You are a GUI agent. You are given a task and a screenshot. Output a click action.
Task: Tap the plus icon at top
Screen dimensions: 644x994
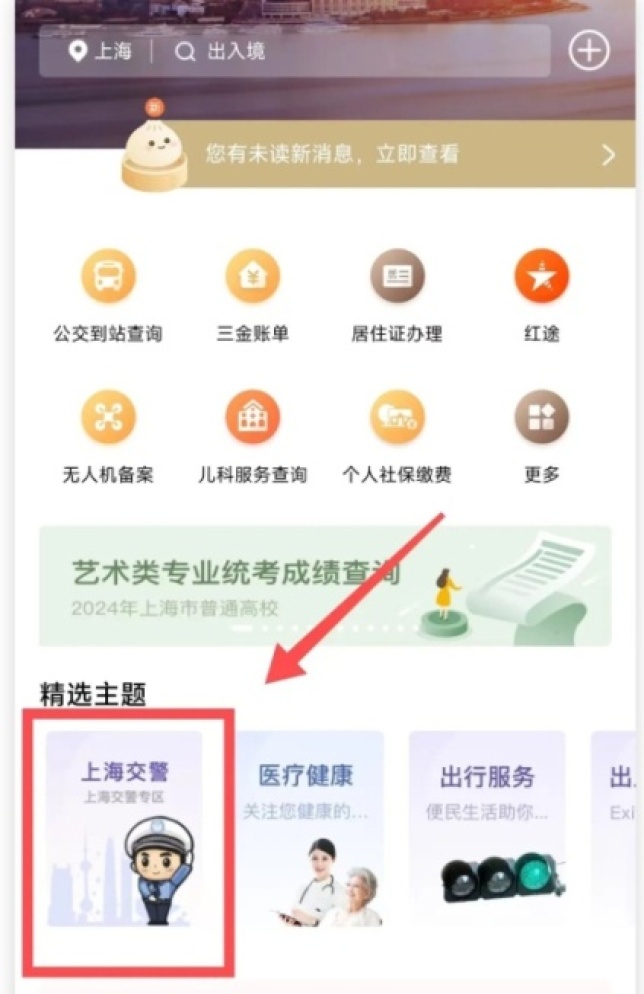click(589, 52)
